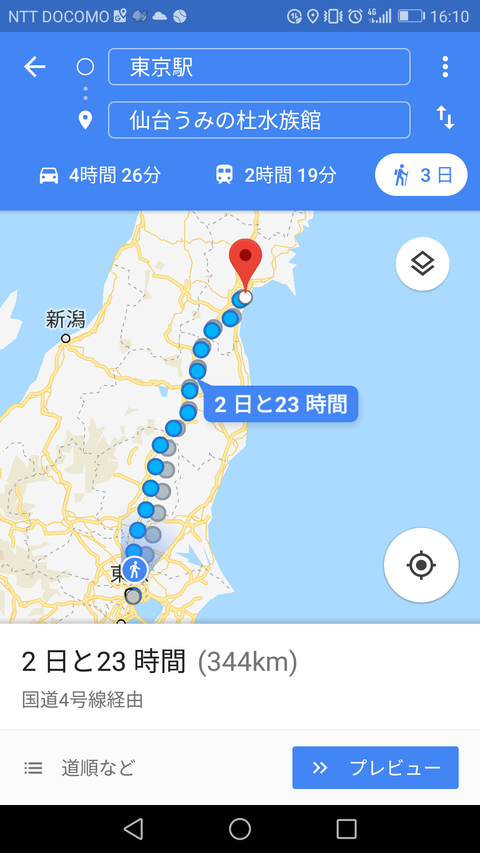This screenshot has width=480, height=853.
Task: Switch to driving mode 4時間 26分
Action: coord(100,175)
